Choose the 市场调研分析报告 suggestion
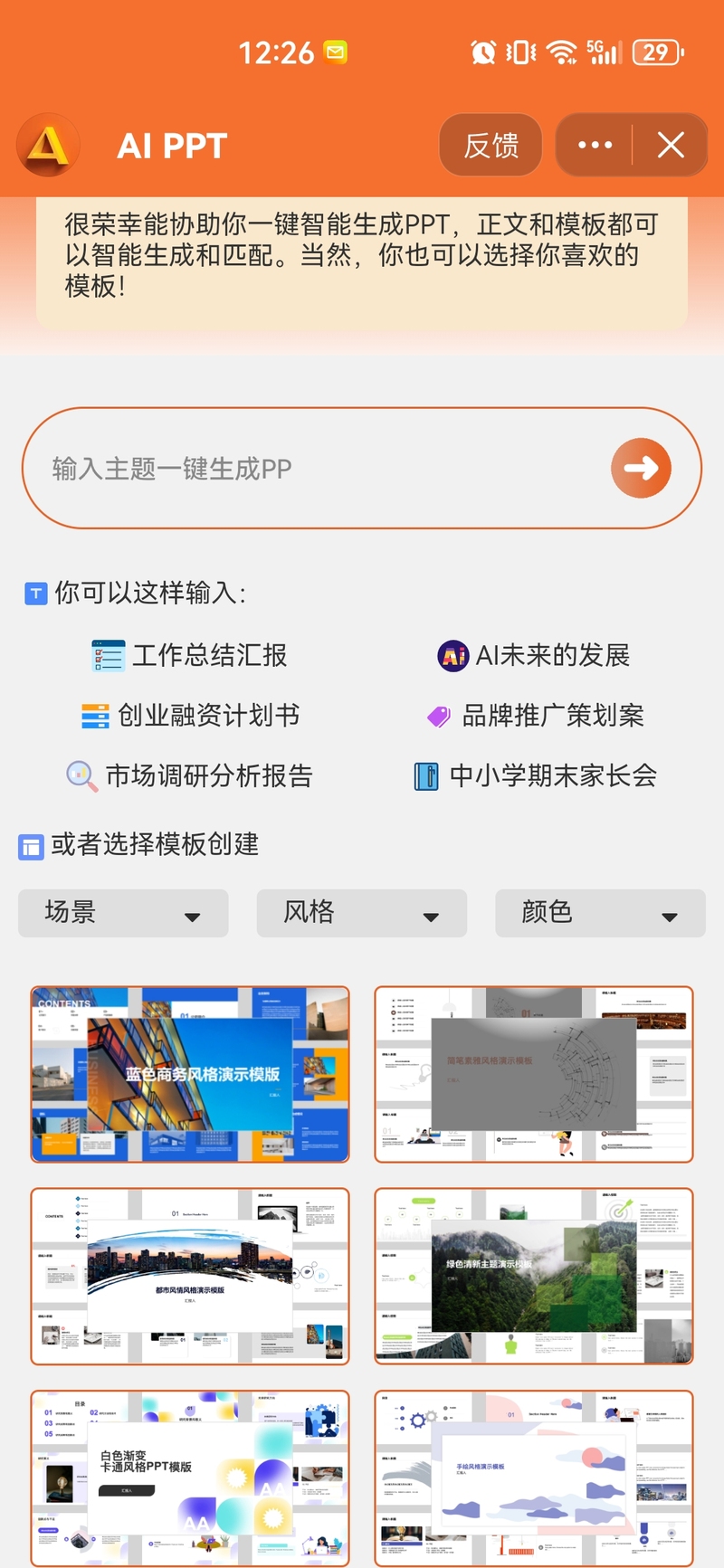 coord(190,775)
